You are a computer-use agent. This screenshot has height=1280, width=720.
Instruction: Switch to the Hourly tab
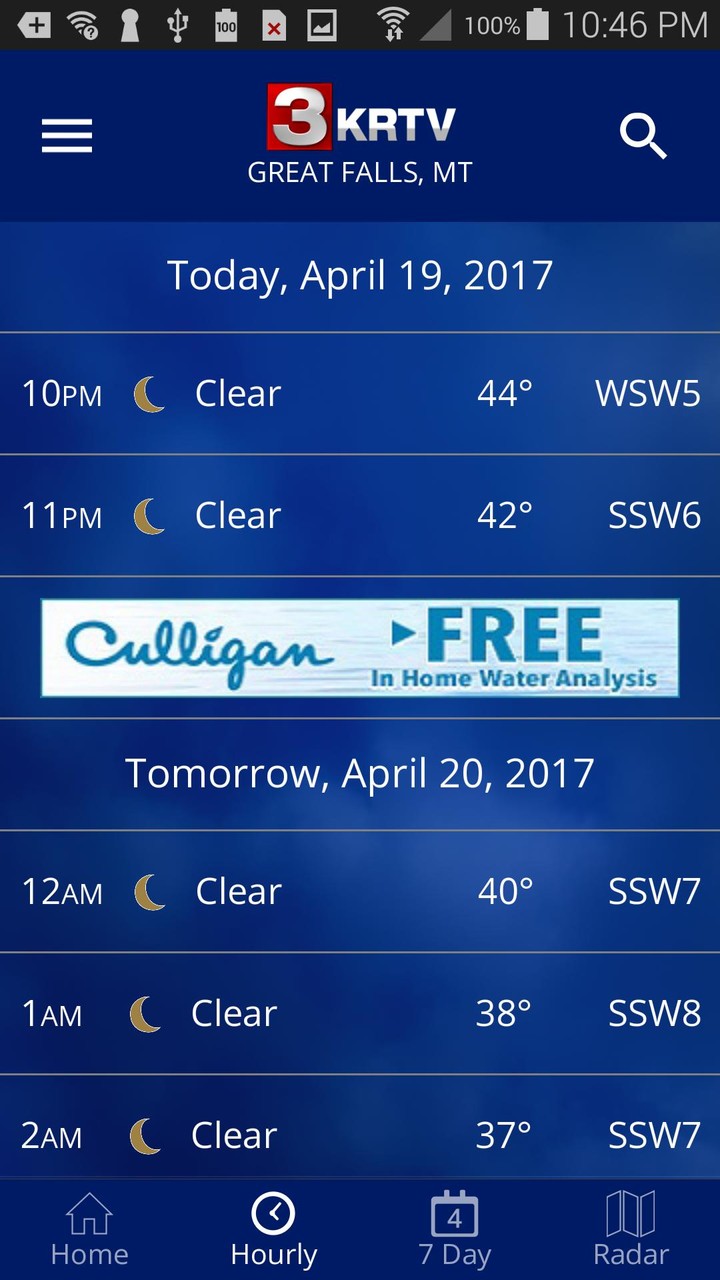pos(273,1228)
